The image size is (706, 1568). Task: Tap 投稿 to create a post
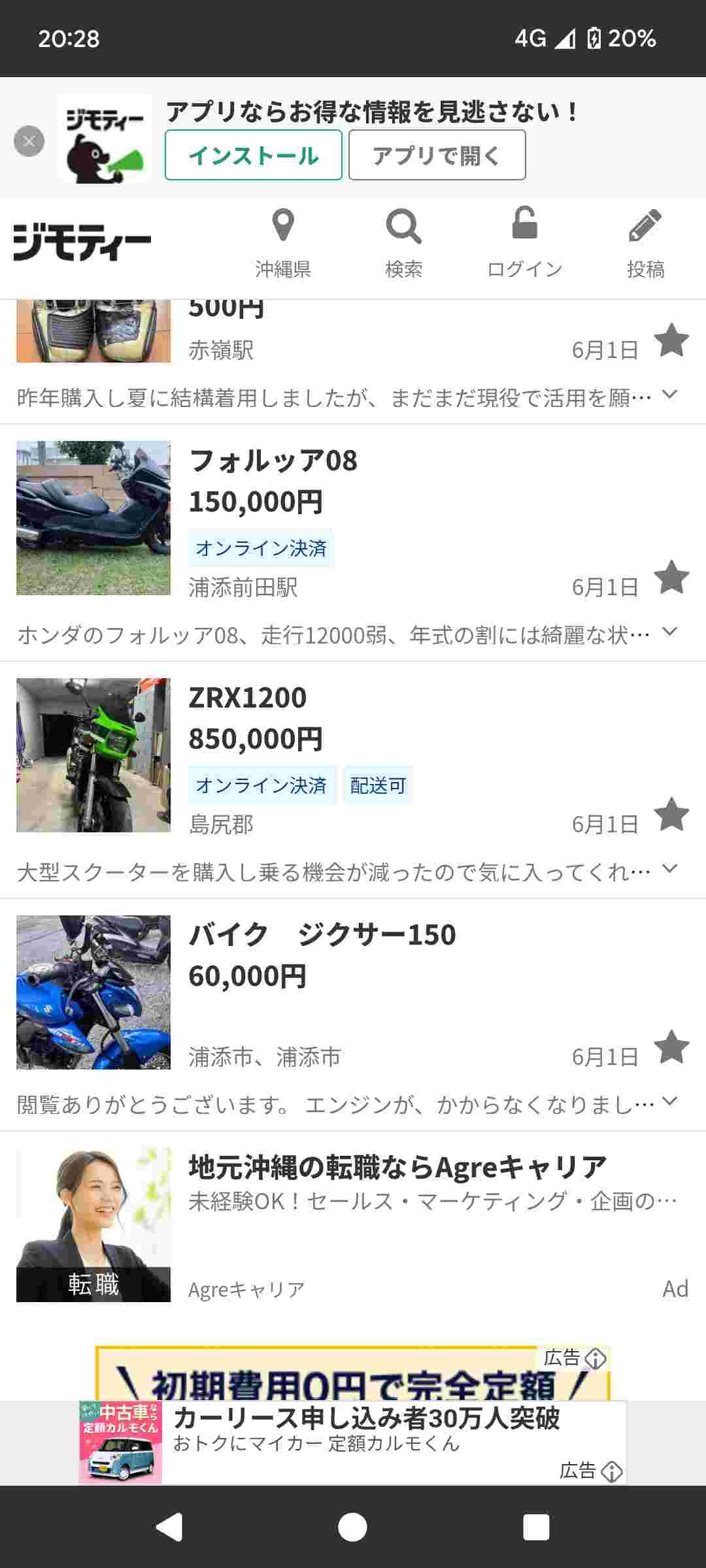click(645, 244)
